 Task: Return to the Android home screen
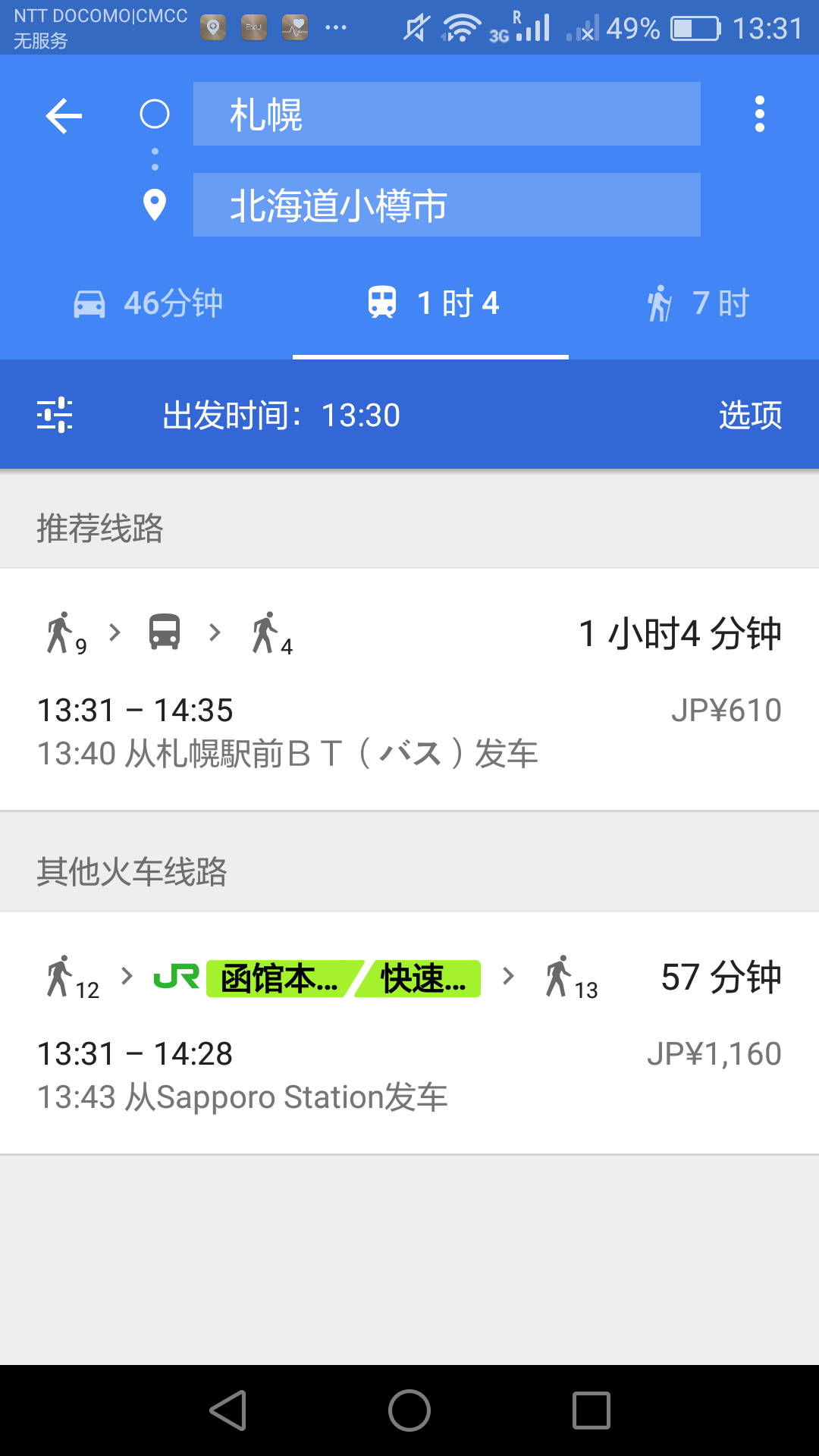pos(409,1410)
